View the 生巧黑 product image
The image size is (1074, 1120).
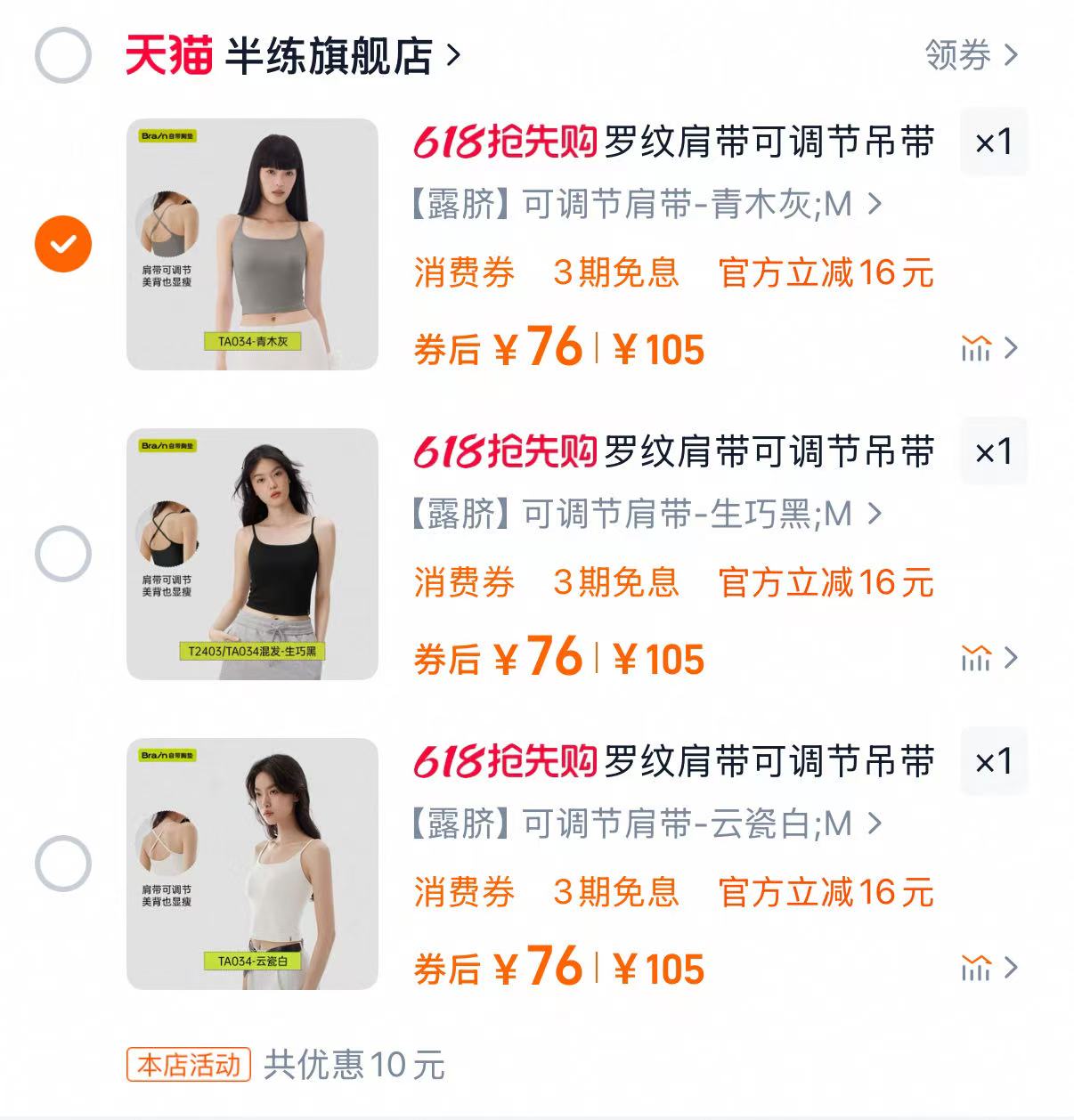(252, 554)
